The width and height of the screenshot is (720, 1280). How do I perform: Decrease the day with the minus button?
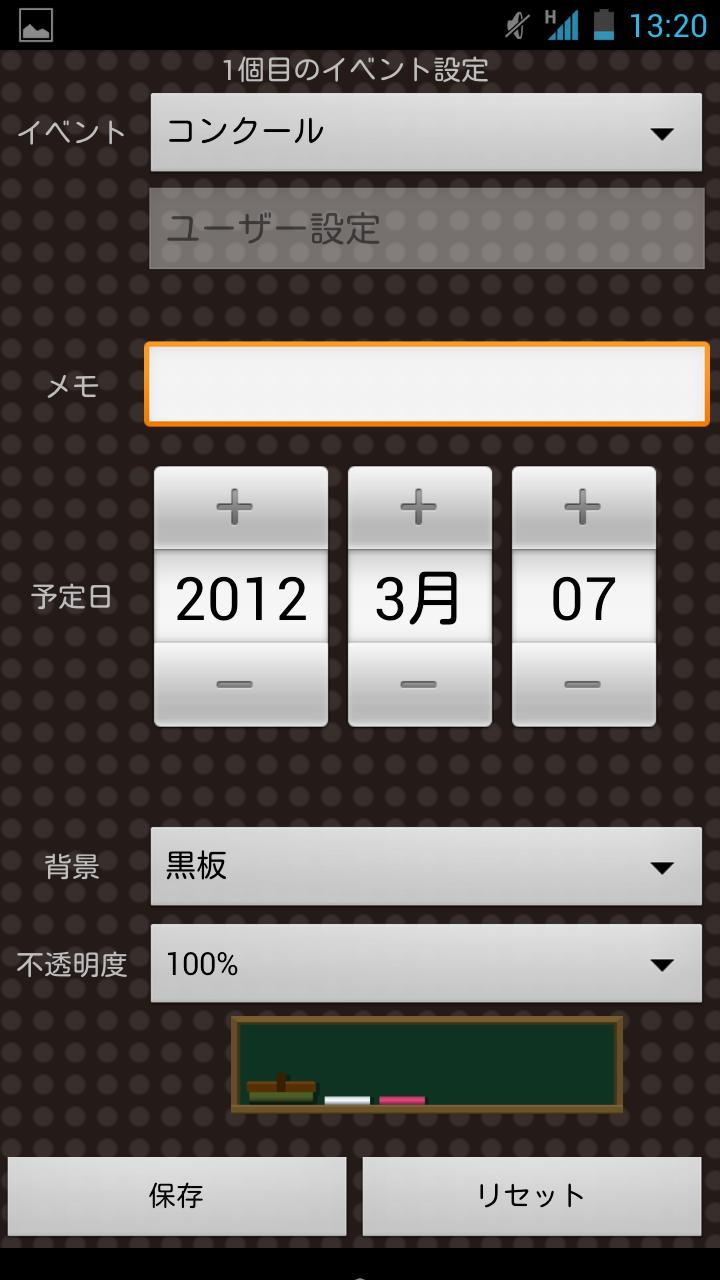pos(583,685)
